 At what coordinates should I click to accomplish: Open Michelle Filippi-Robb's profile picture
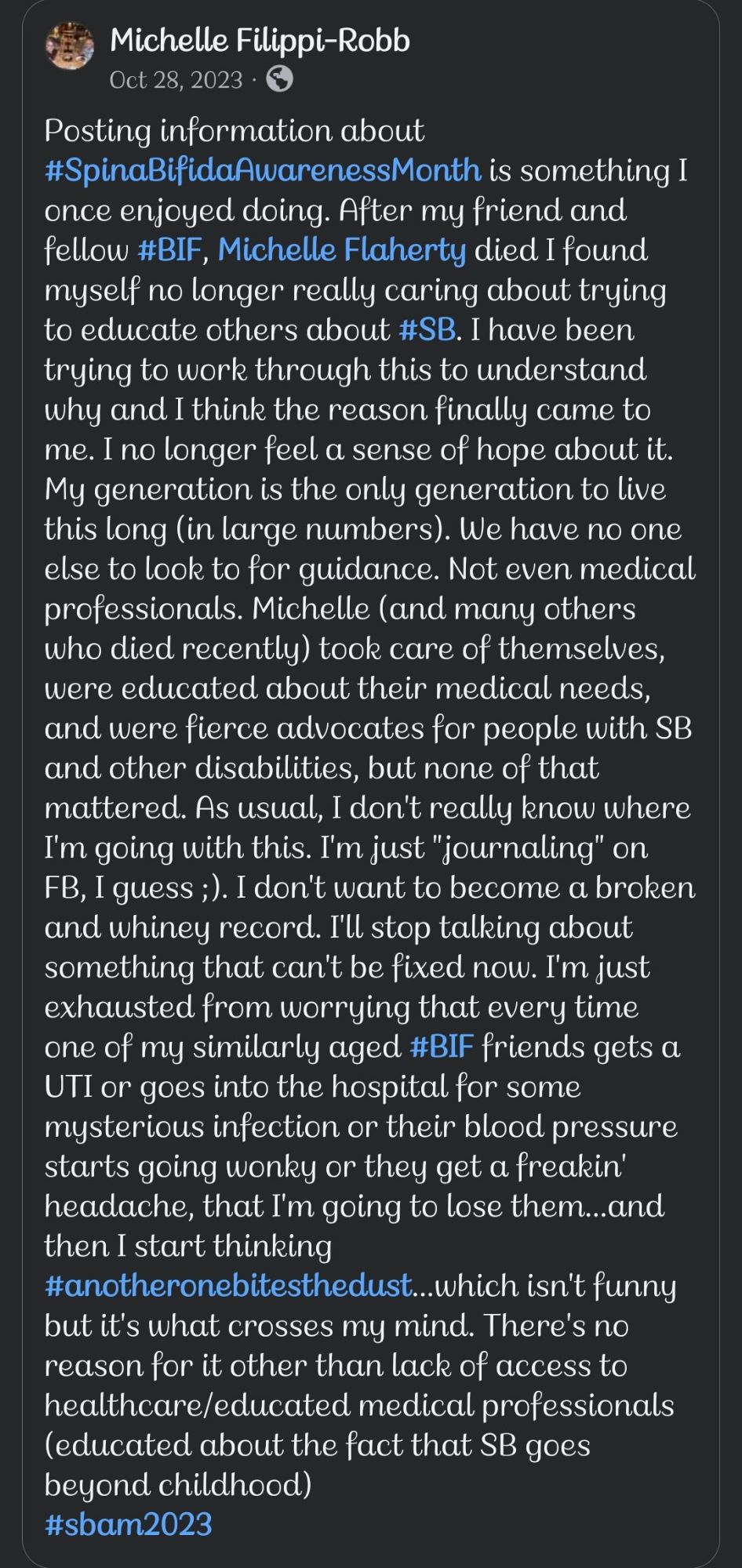69,47
